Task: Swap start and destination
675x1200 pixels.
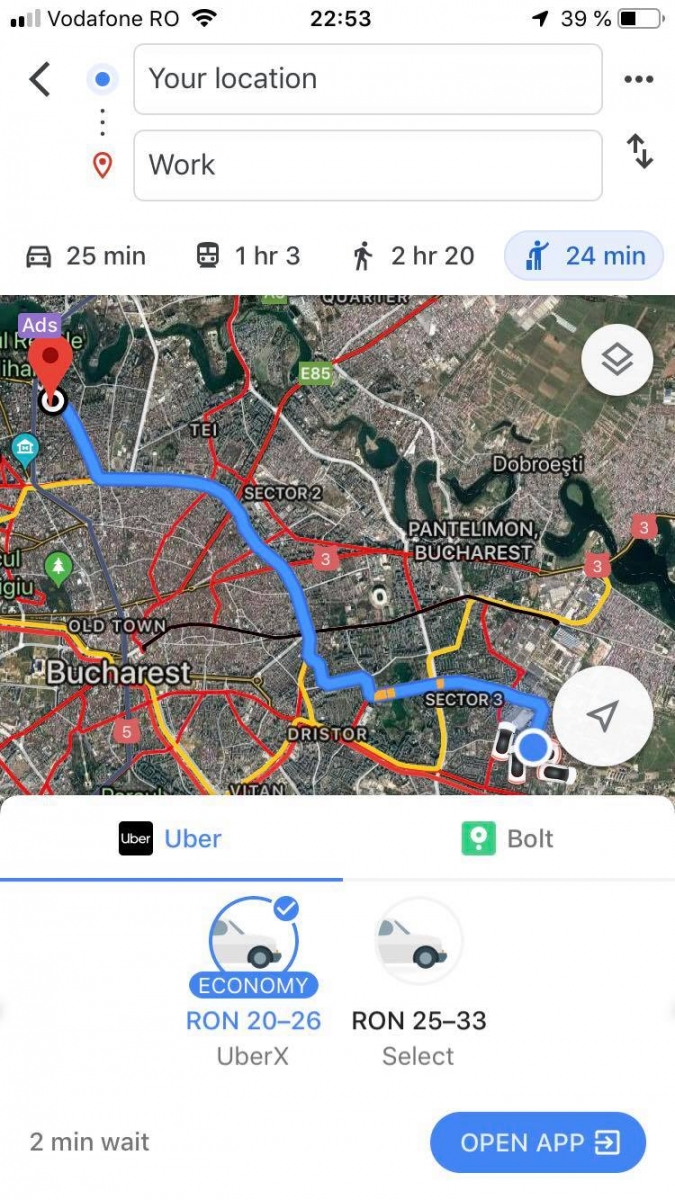Action: tap(640, 151)
